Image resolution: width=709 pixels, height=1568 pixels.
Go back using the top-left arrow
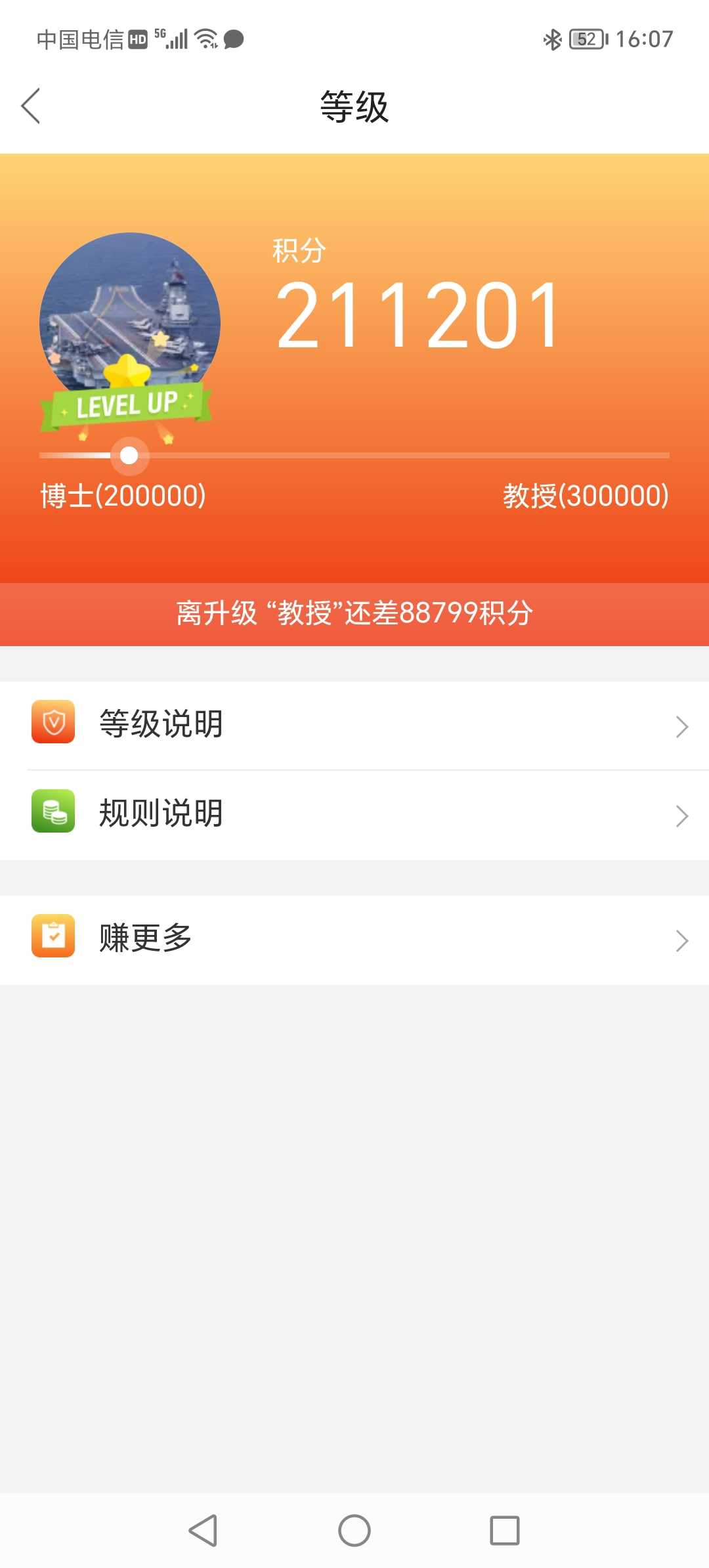click(31, 106)
